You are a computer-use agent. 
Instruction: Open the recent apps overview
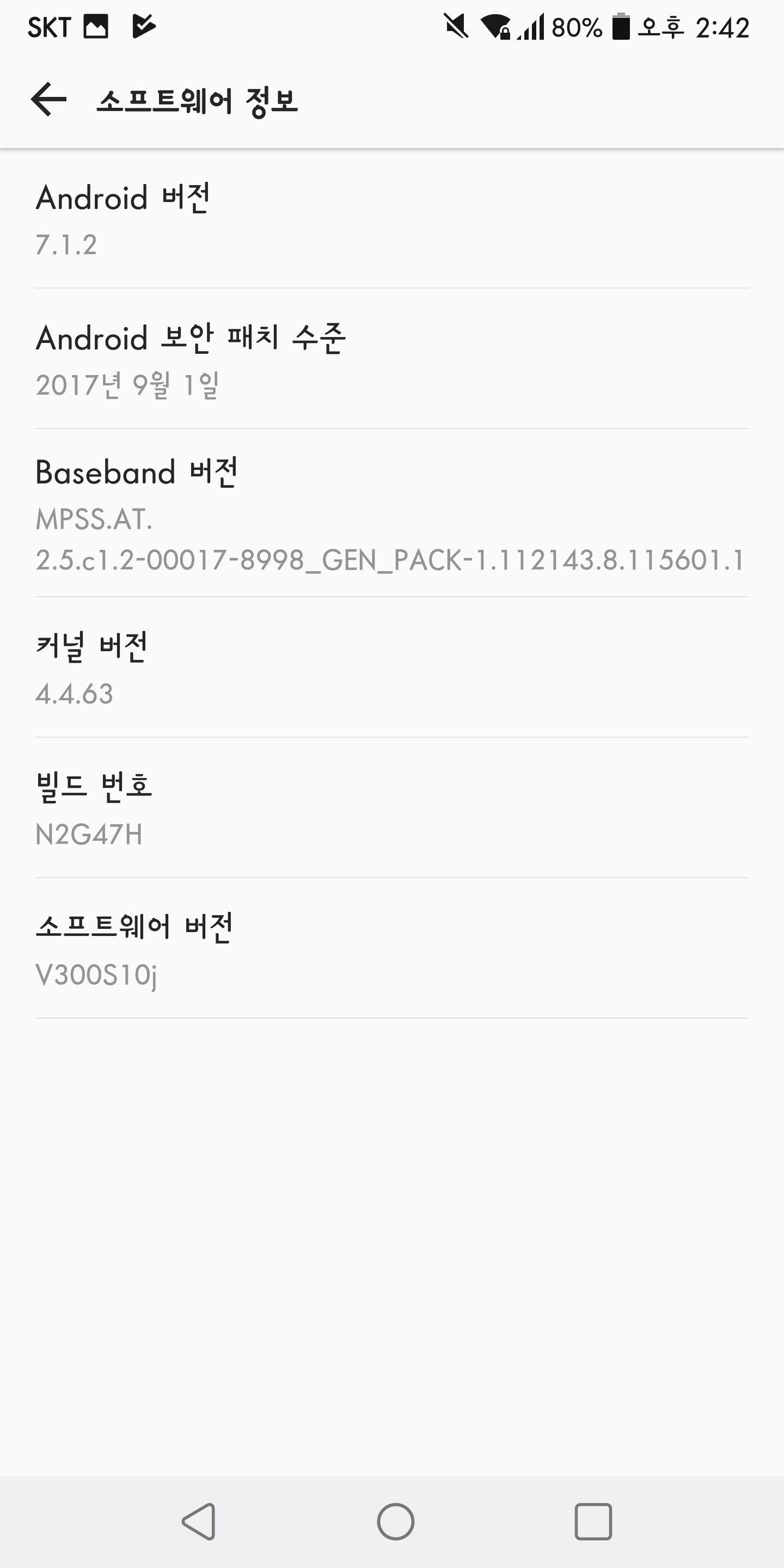point(593,1522)
